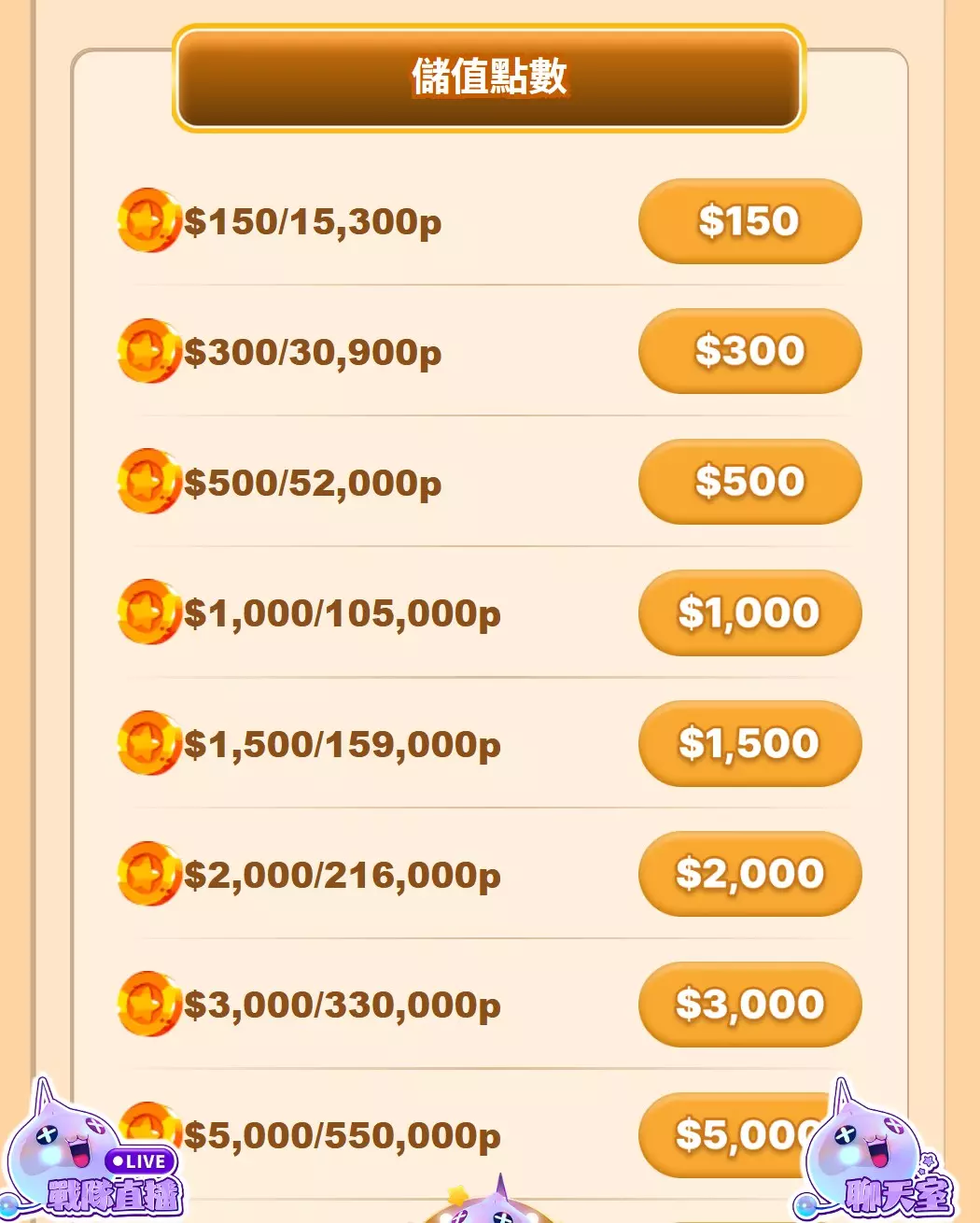Screen dimensions: 980x1223
Task: Buy the $2,000 point package
Action: tap(749, 874)
